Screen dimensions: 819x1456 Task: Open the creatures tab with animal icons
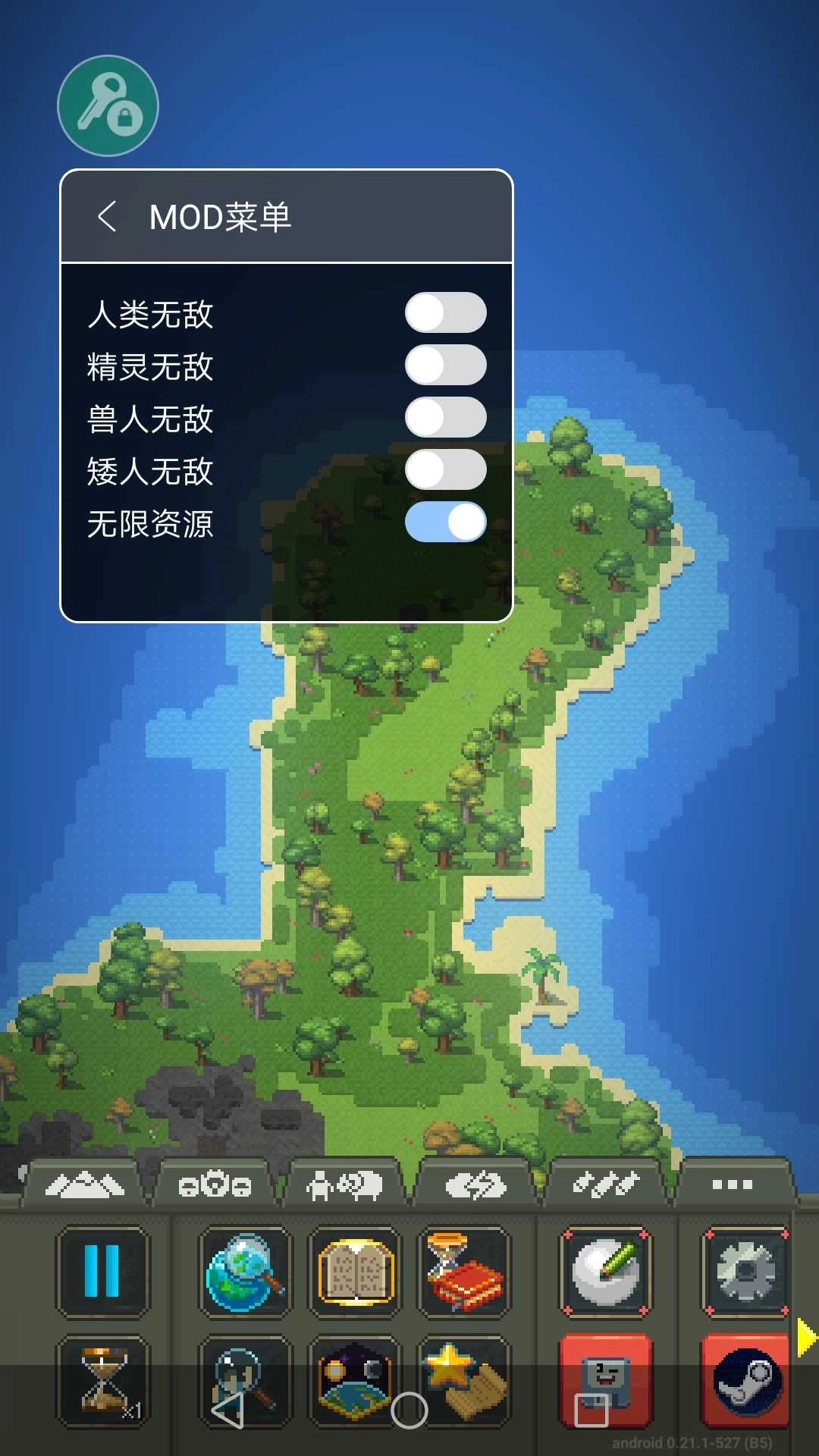[345, 1183]
